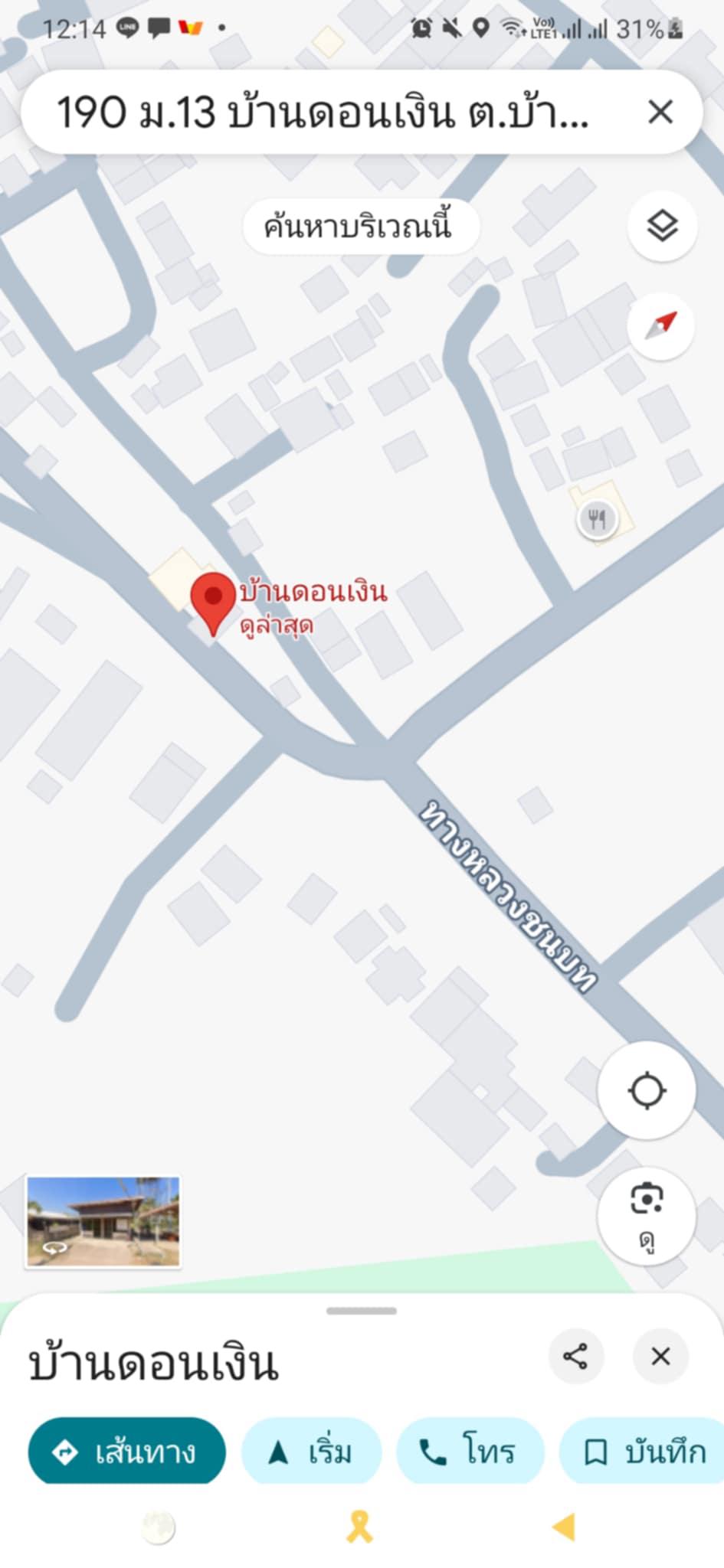Call the place with the โทร button
The image size is (724, 1568).
pos(470,1451)
